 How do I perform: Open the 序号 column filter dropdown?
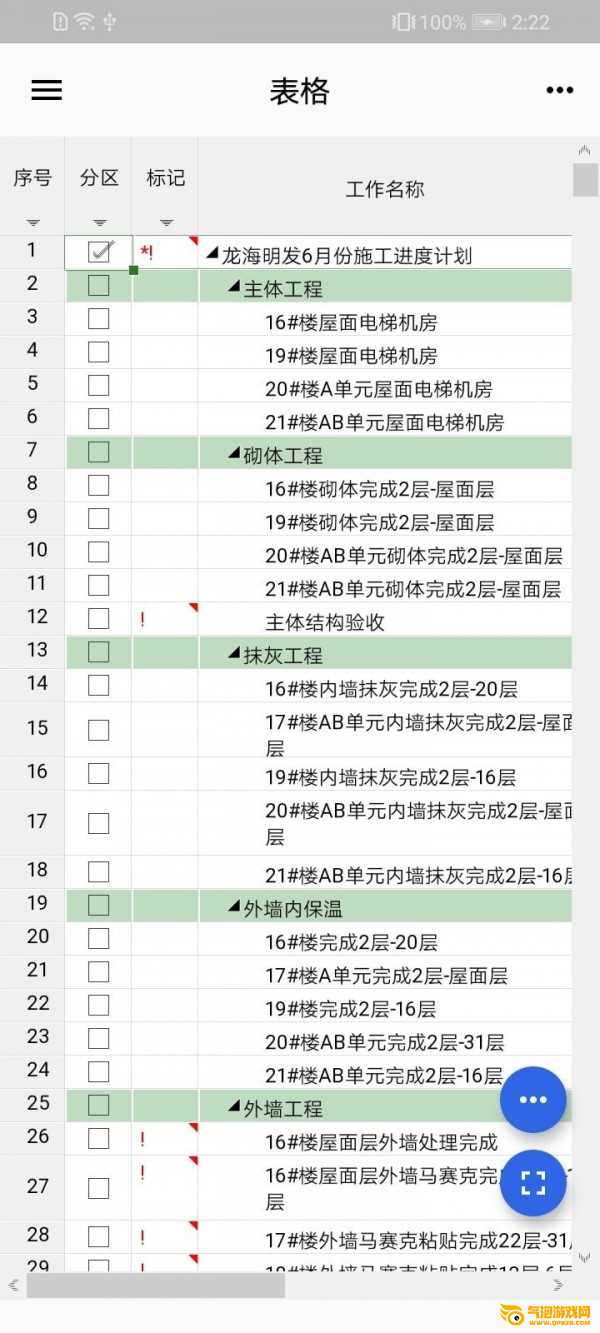[x=33, y=222]
